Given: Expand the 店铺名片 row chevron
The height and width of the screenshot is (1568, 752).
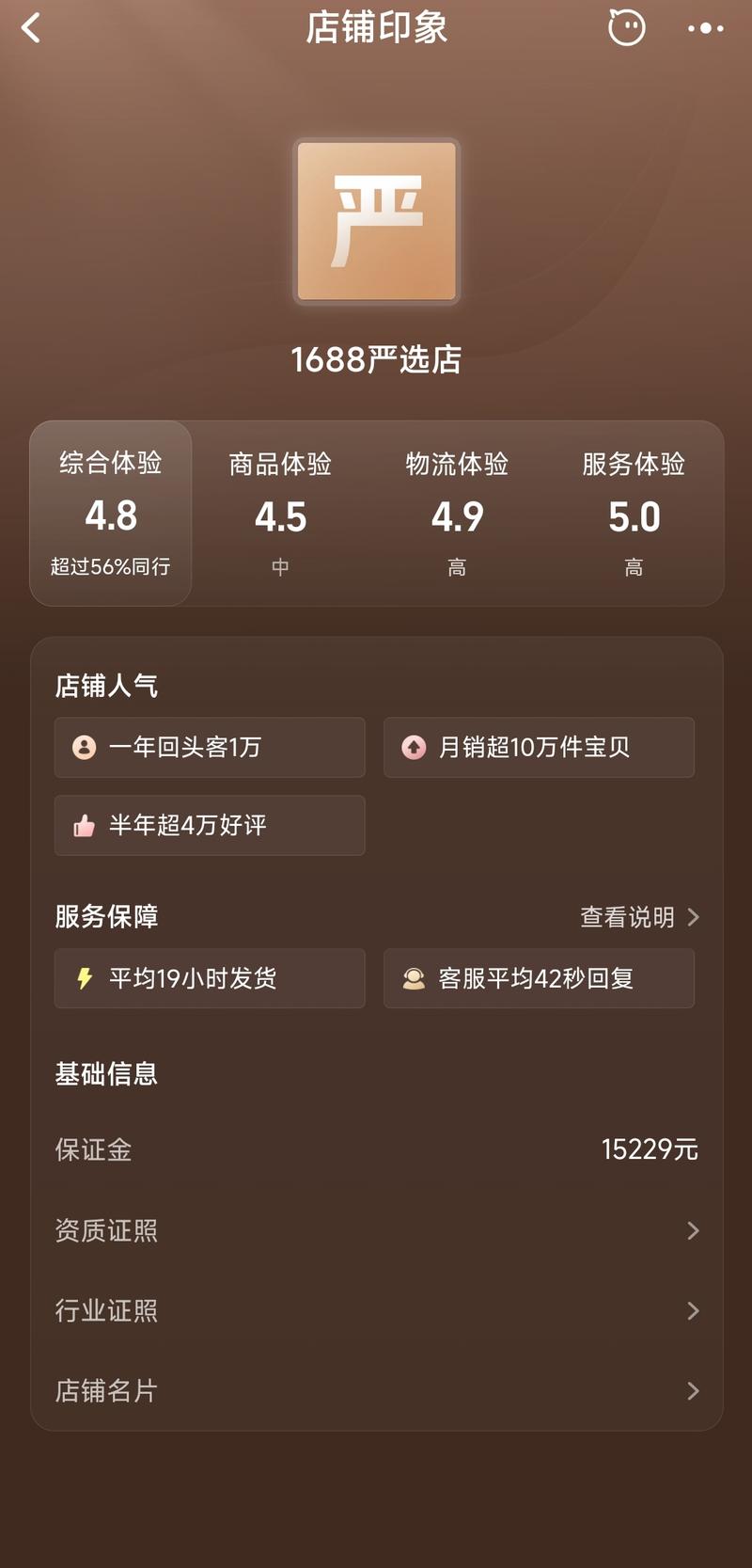Looking at the screenshot, I should tap(693, 1390).
